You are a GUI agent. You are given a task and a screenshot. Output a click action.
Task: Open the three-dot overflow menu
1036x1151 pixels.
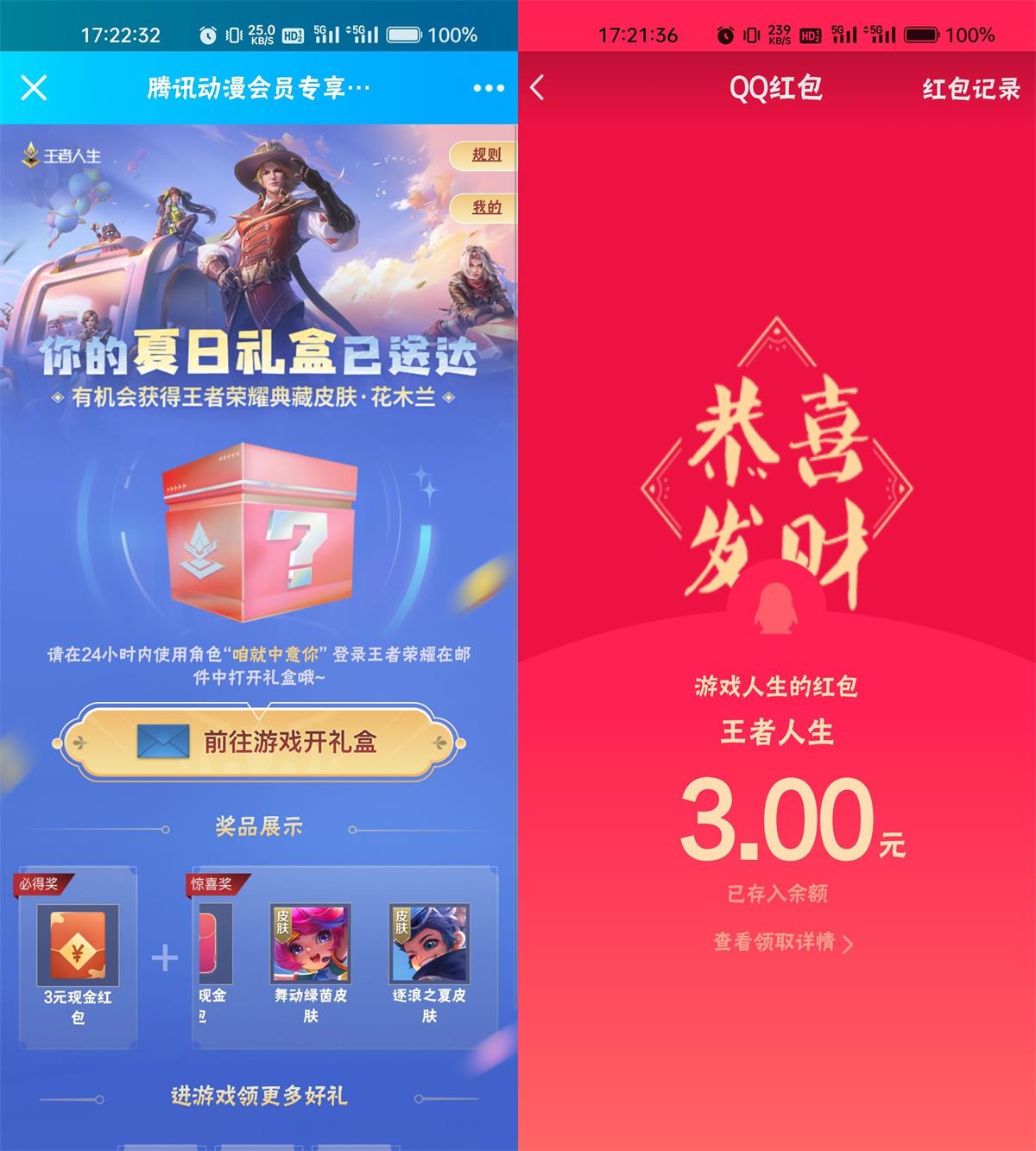pyautogui.click(x=488, y=88)
